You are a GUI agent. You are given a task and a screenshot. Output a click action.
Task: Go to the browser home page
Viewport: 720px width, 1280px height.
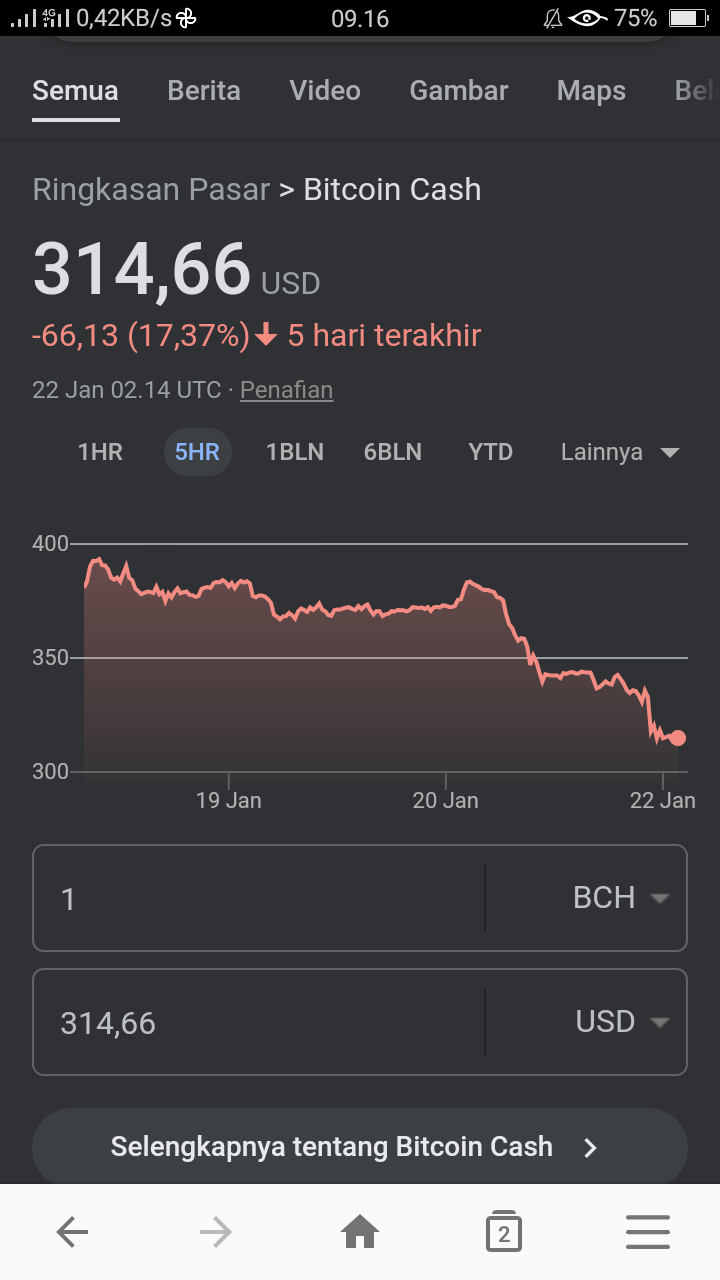[360, 1232]
